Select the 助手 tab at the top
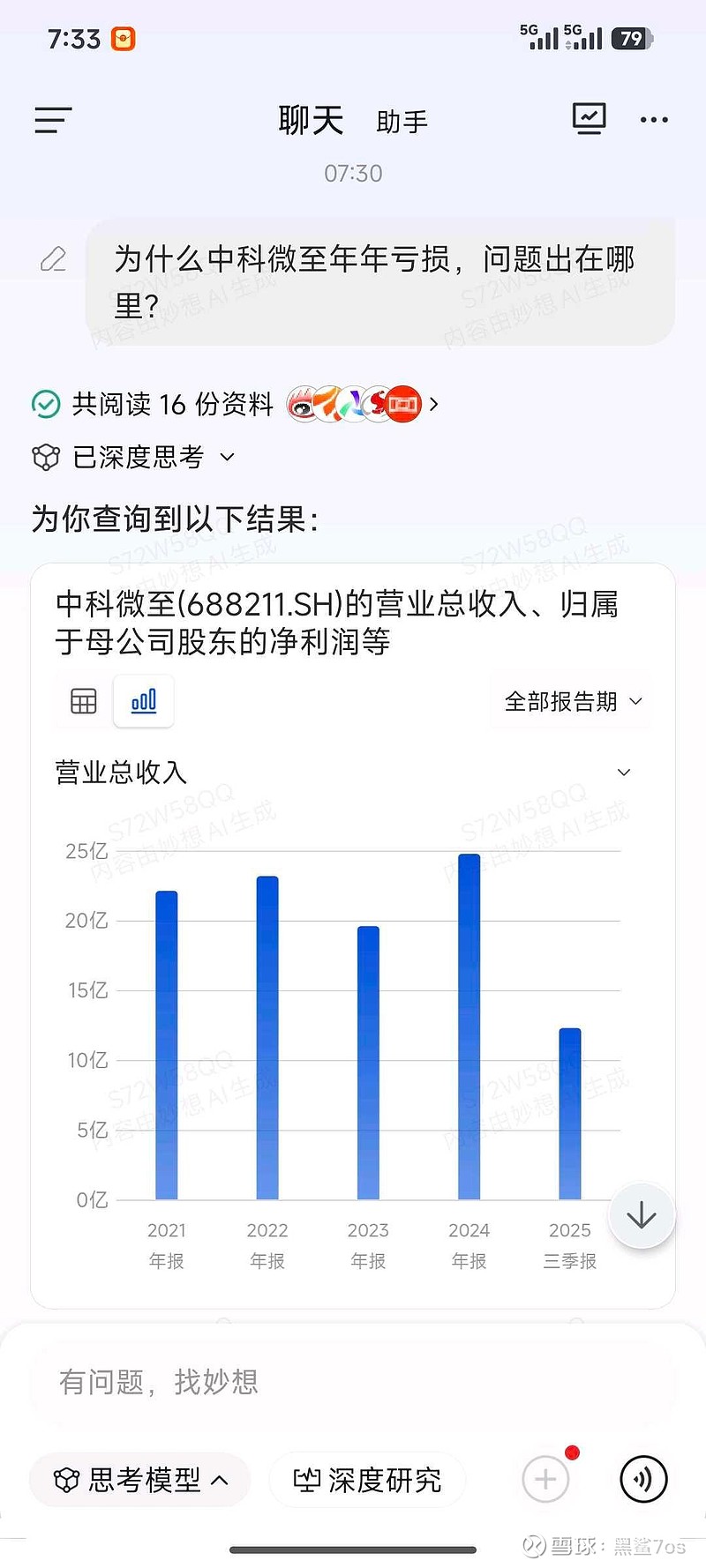 coord(402,123)
